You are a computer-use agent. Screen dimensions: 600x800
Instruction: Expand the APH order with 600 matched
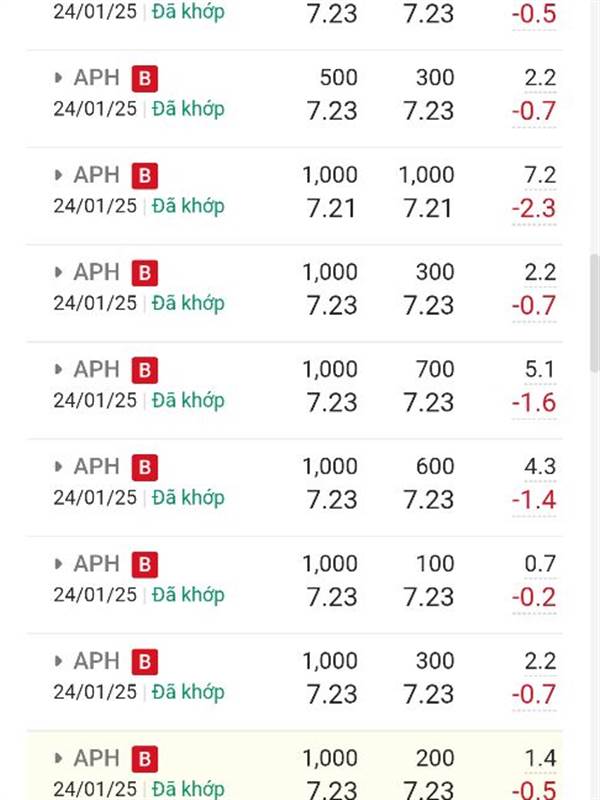[x=59, y=466]
